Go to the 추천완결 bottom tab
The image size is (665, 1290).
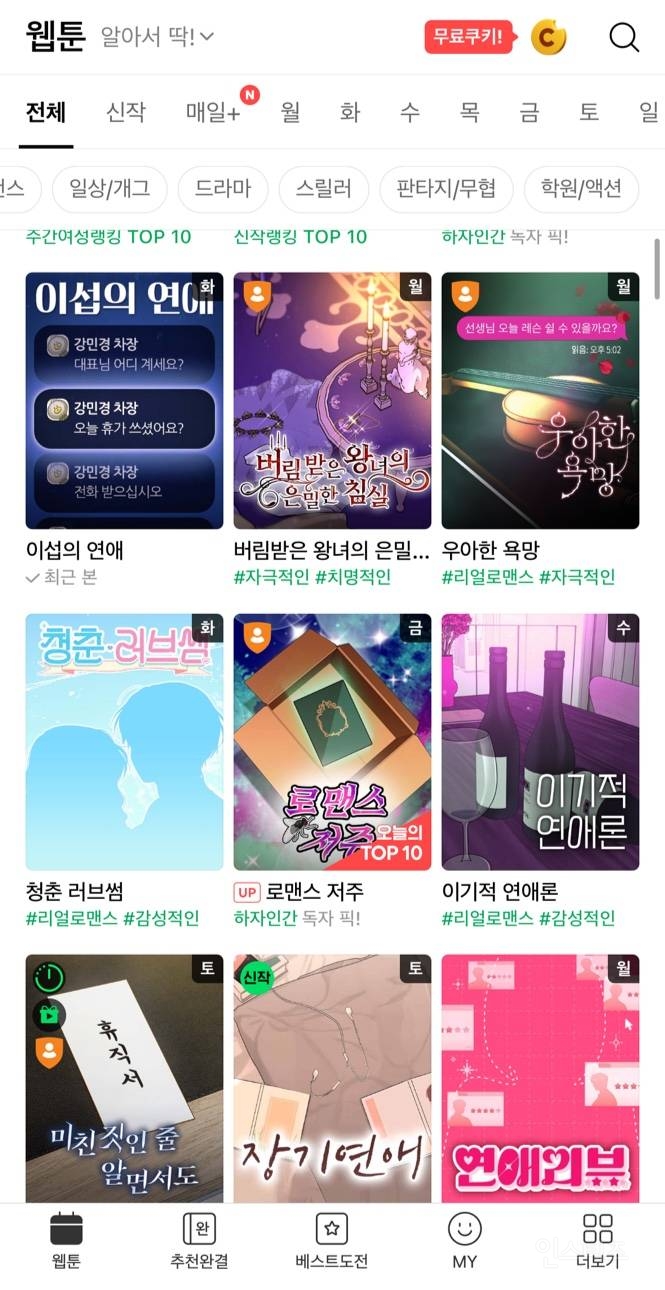point(199,1241)
